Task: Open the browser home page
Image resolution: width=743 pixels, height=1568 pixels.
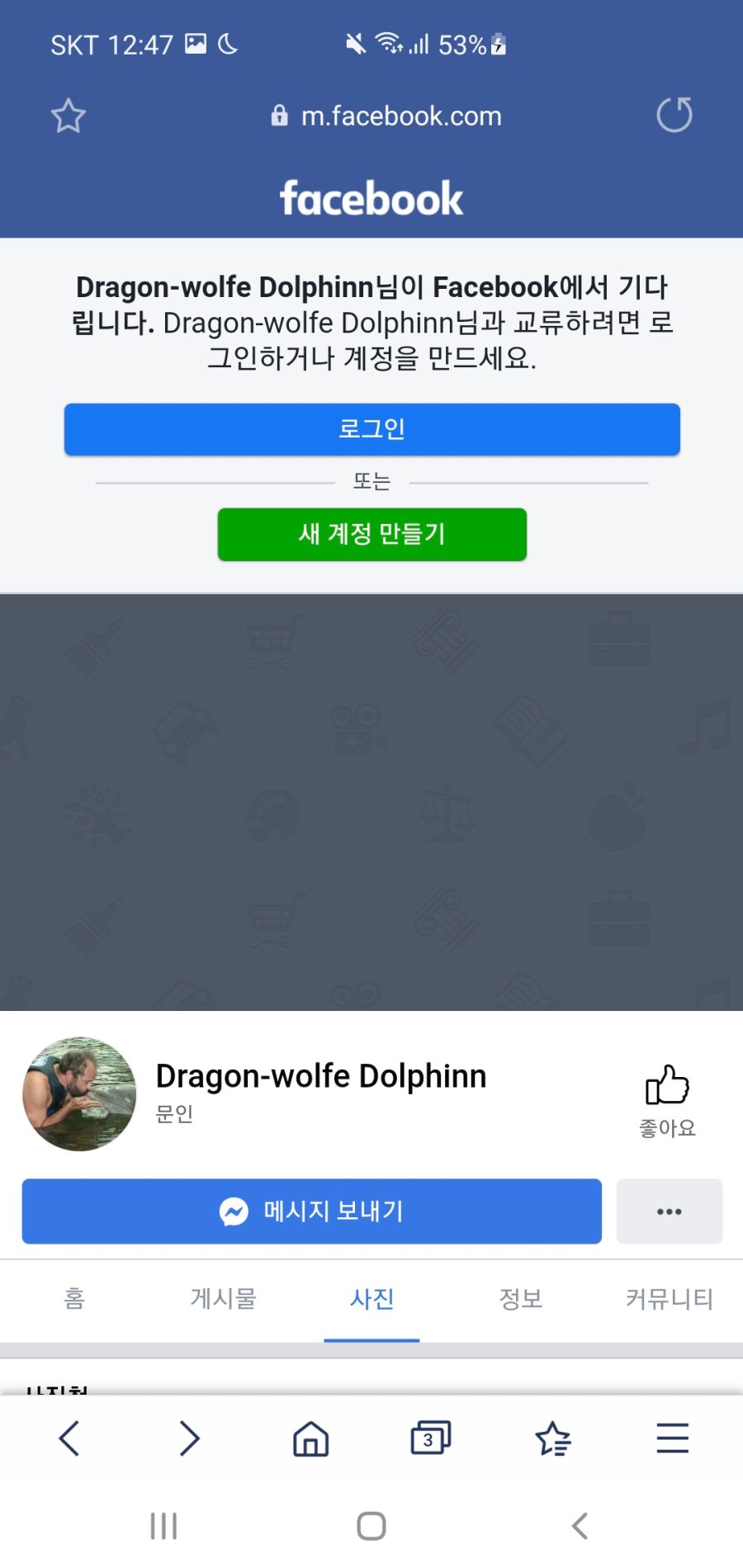Action: click(x=310, y=1438)
